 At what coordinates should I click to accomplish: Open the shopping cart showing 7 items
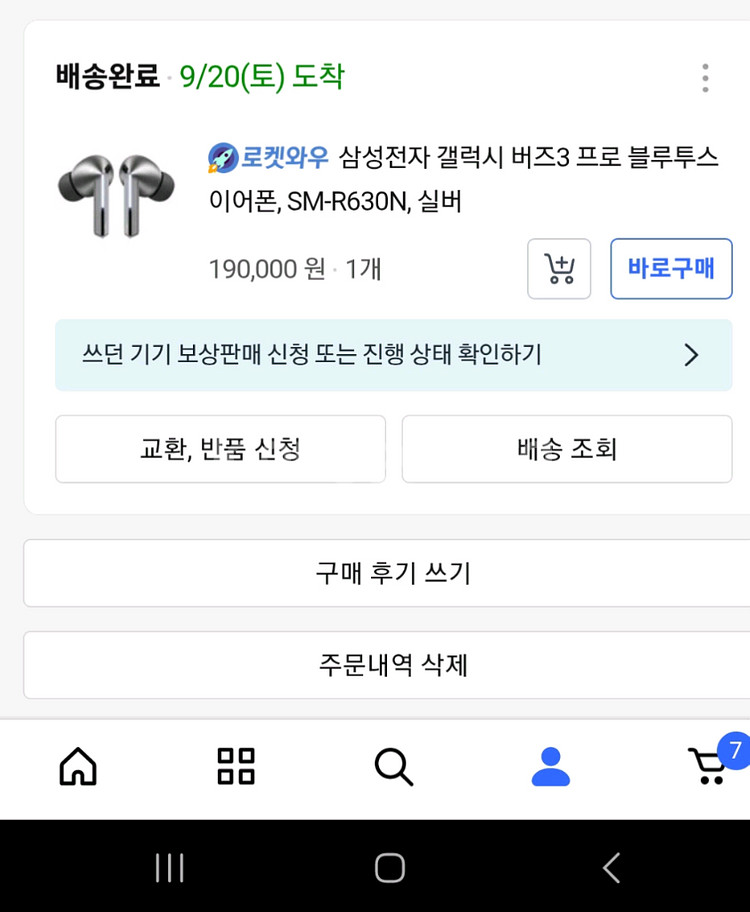point(707,768)
